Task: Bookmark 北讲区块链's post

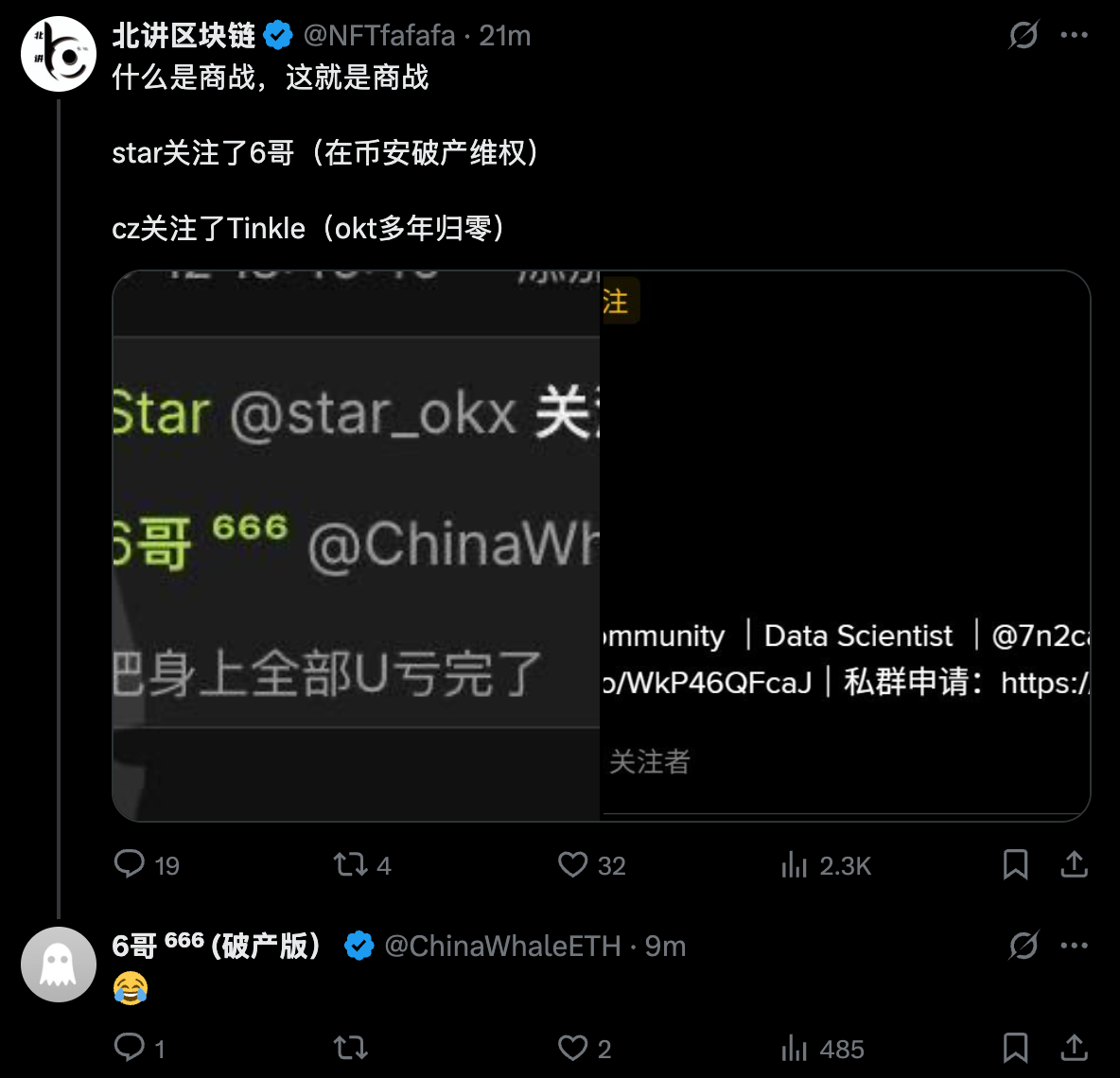Action: point(1015,864)
